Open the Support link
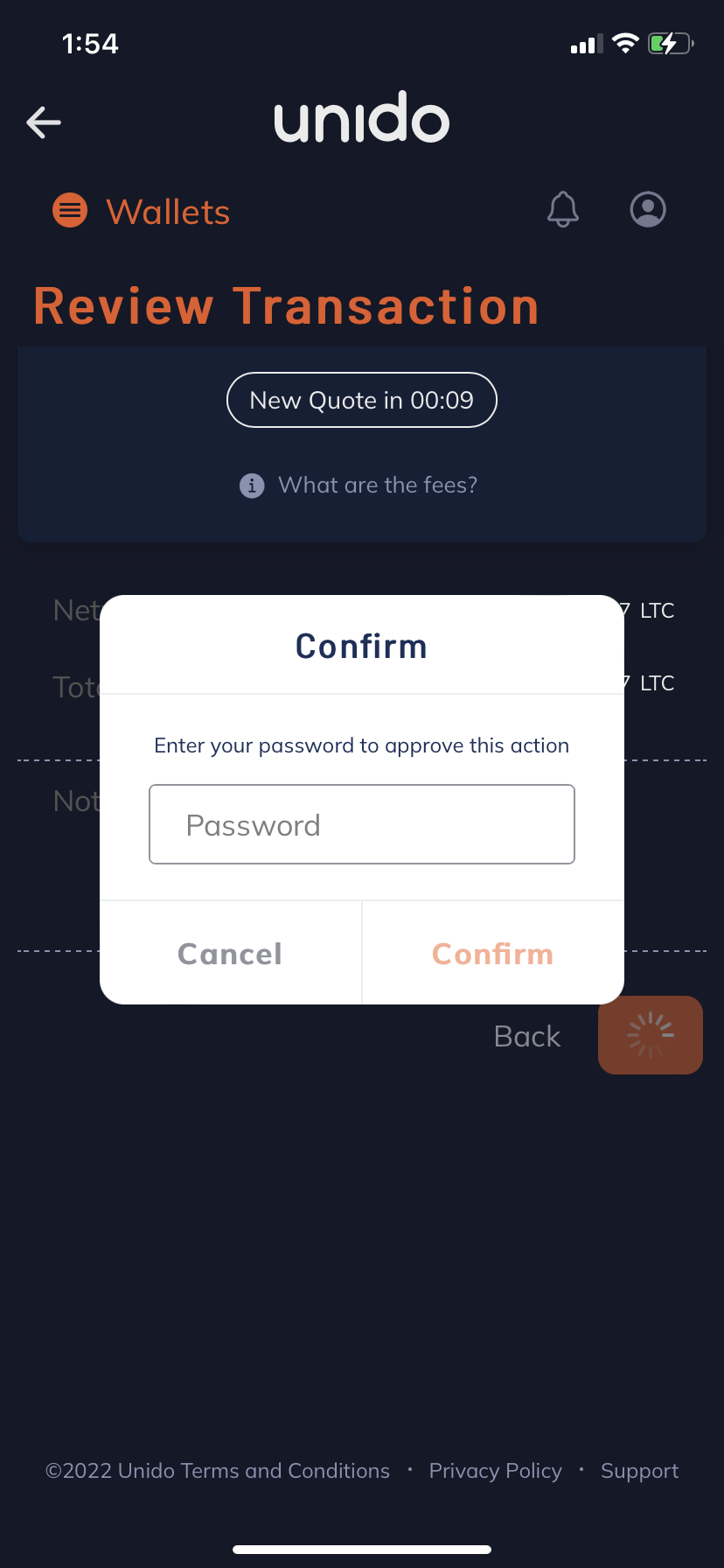Image resolution: width=724 pixels, height=1568 pixels. (x=639, y=1471)
